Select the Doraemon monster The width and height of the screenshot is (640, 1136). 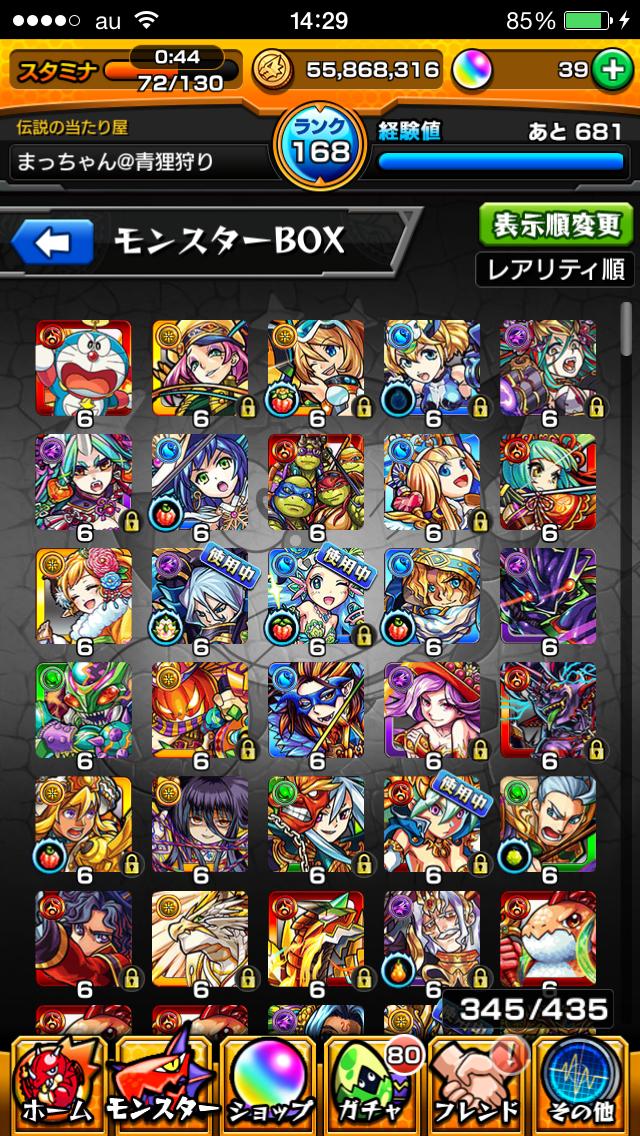(83, 367)
